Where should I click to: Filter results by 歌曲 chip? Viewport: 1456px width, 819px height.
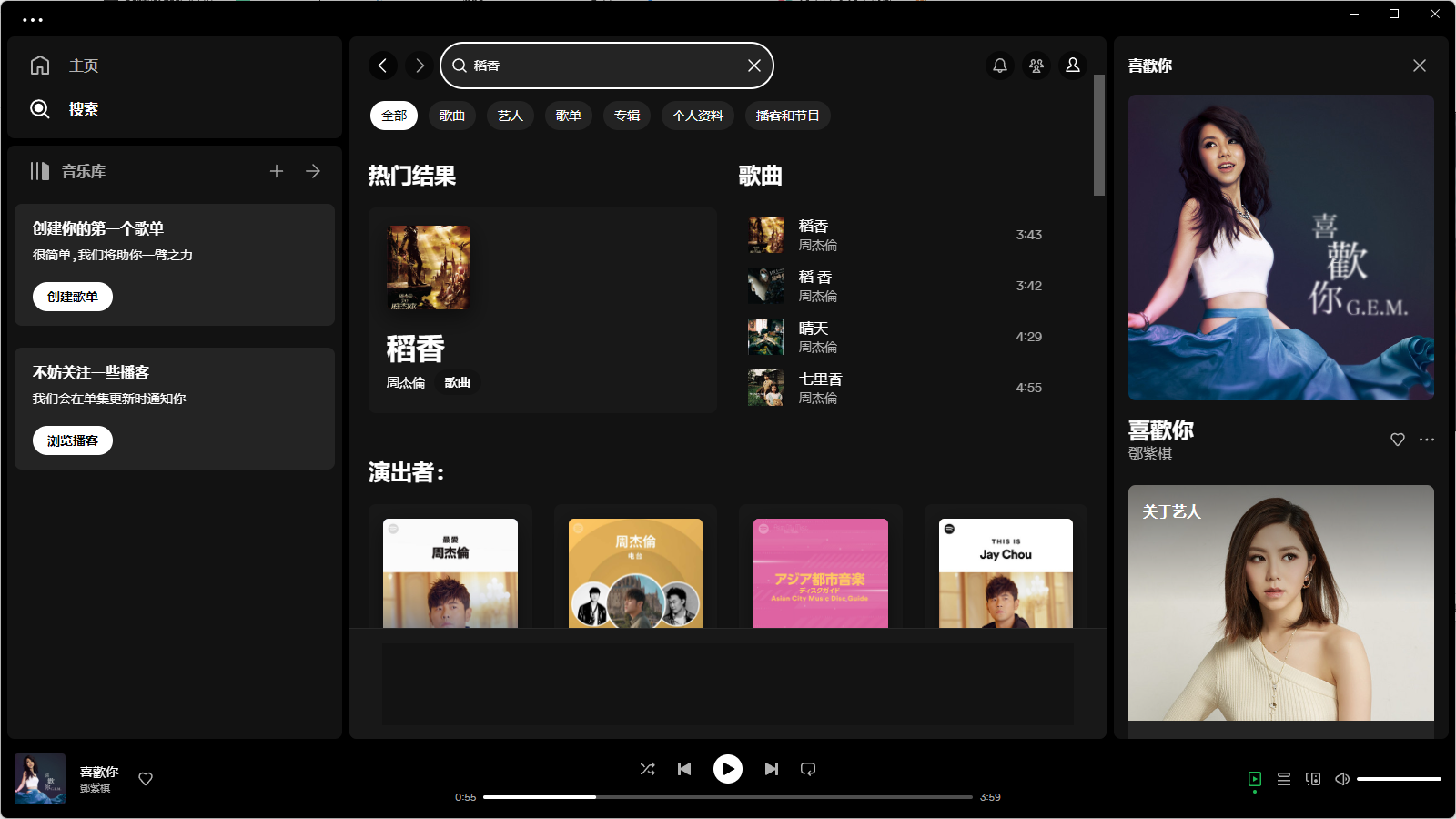(451, 116)
